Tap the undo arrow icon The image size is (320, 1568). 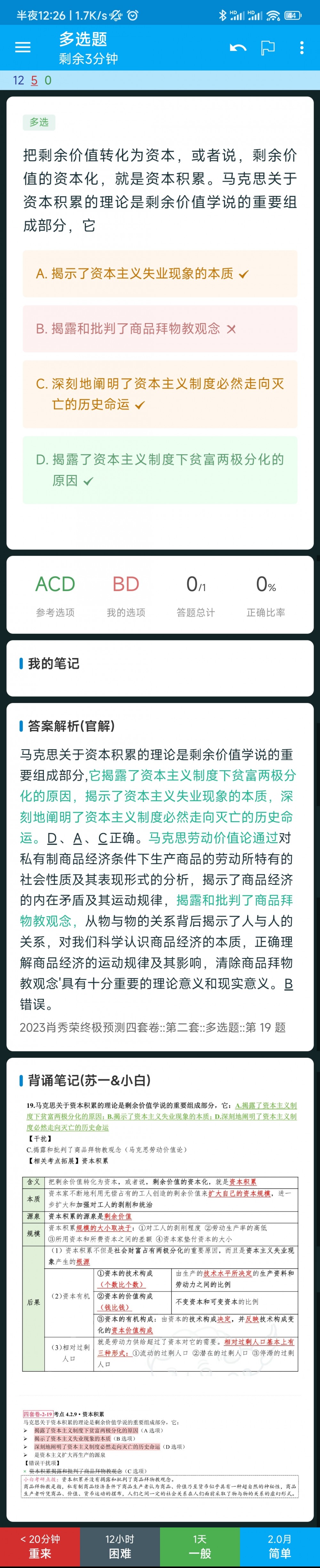238,47
